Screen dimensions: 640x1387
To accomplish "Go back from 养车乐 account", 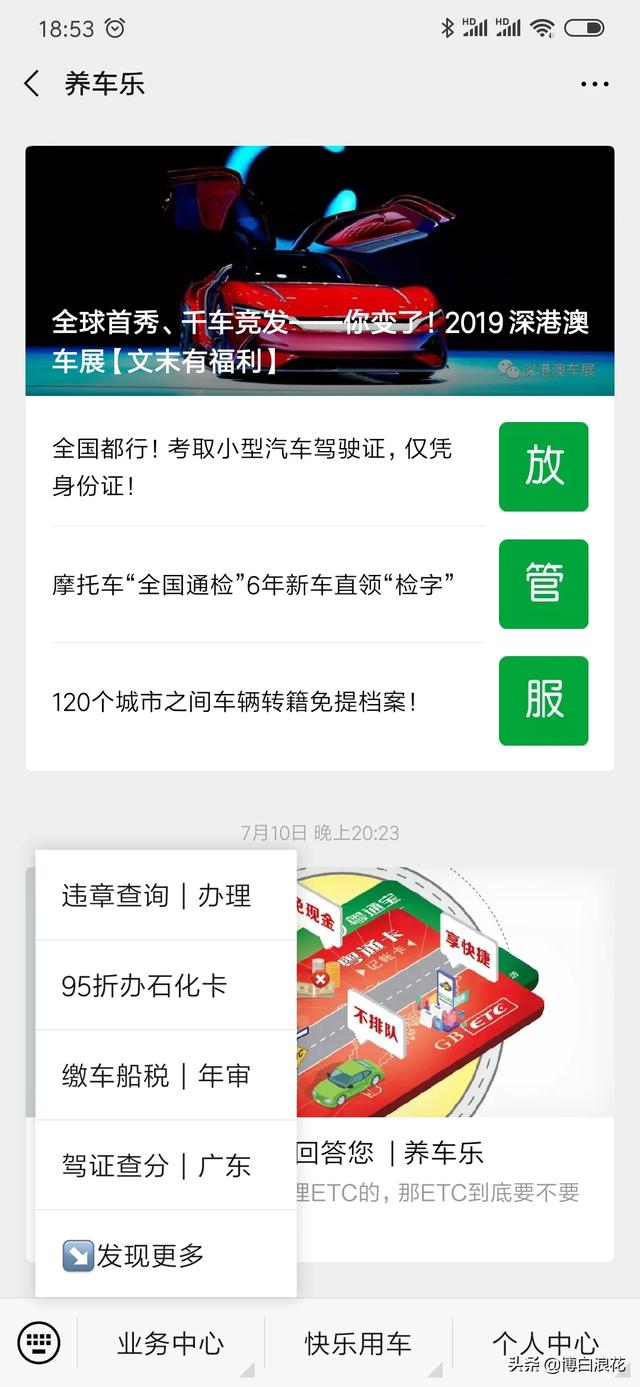I will [32, 84].
